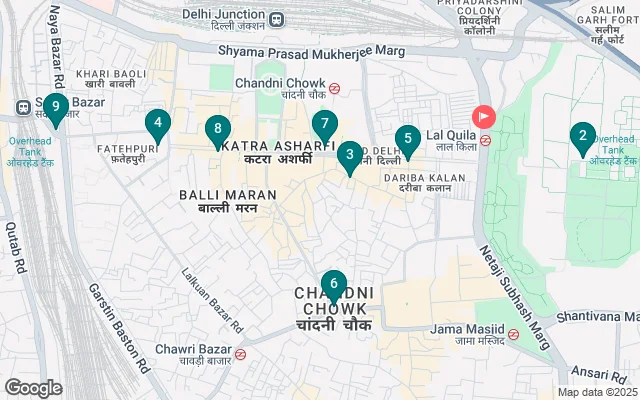Tap marker number 8
640x400 pixels.
[217, 130]
